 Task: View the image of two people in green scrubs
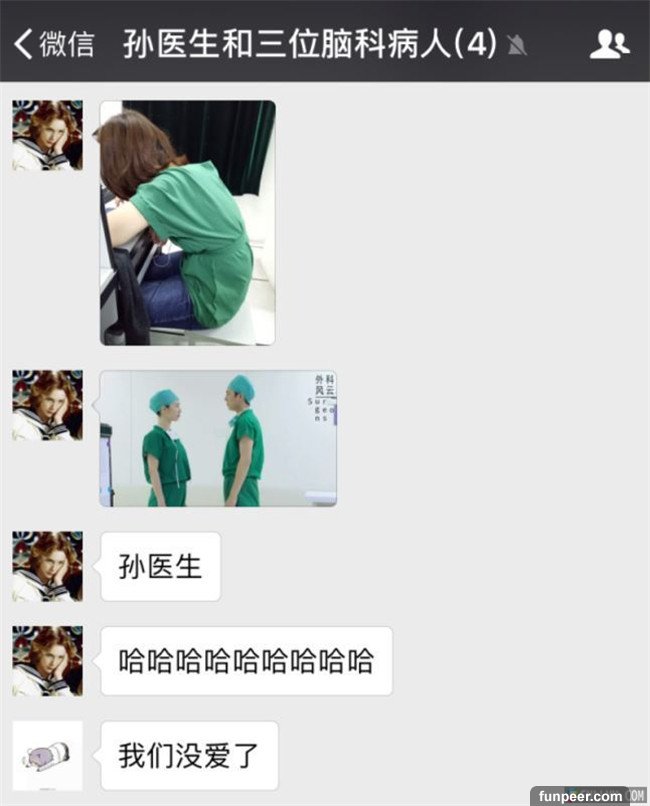[218, 438]
